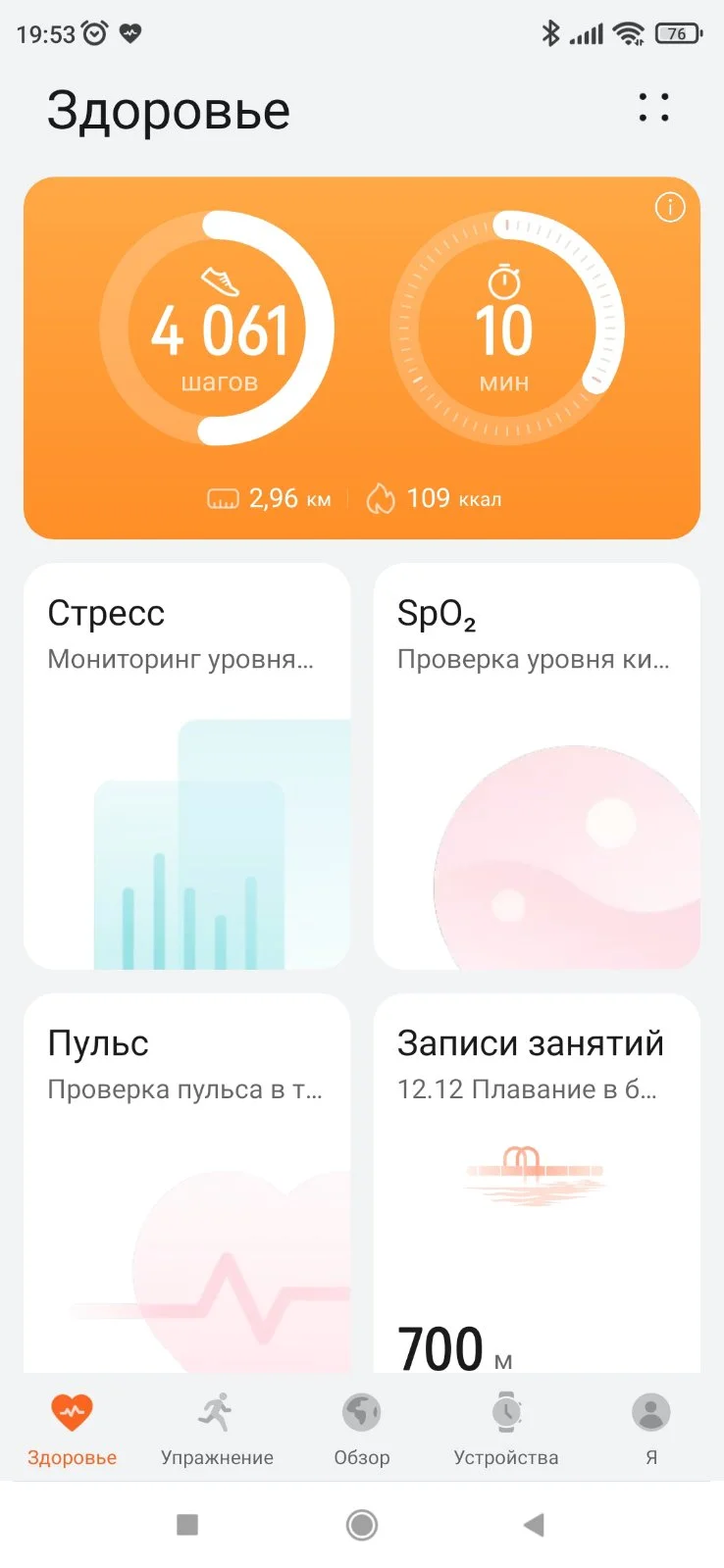Open the Пульс heart rate card

pyautogui.click(x=186, y=1182)
